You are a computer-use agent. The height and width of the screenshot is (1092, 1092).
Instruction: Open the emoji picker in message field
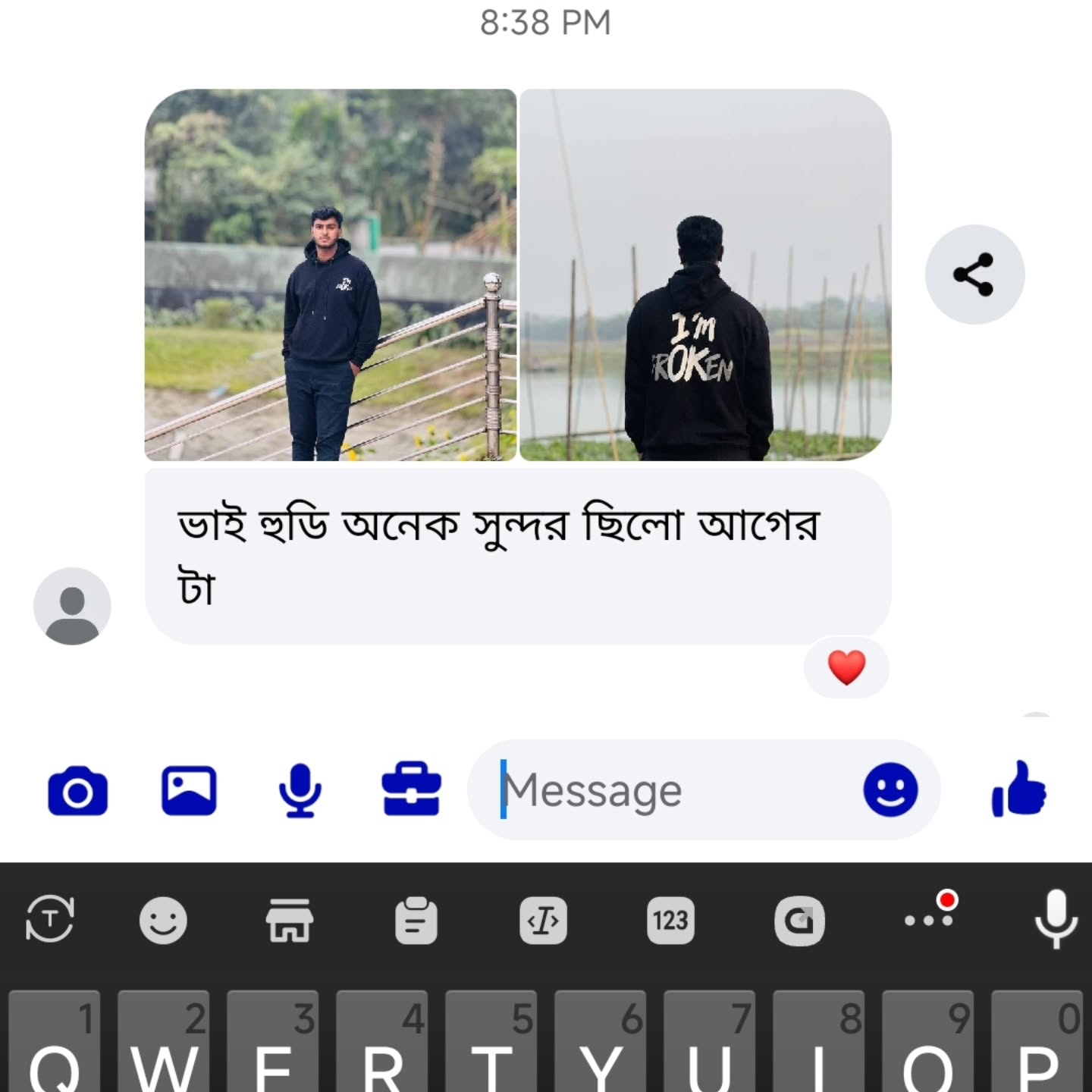tap(890, 791)
